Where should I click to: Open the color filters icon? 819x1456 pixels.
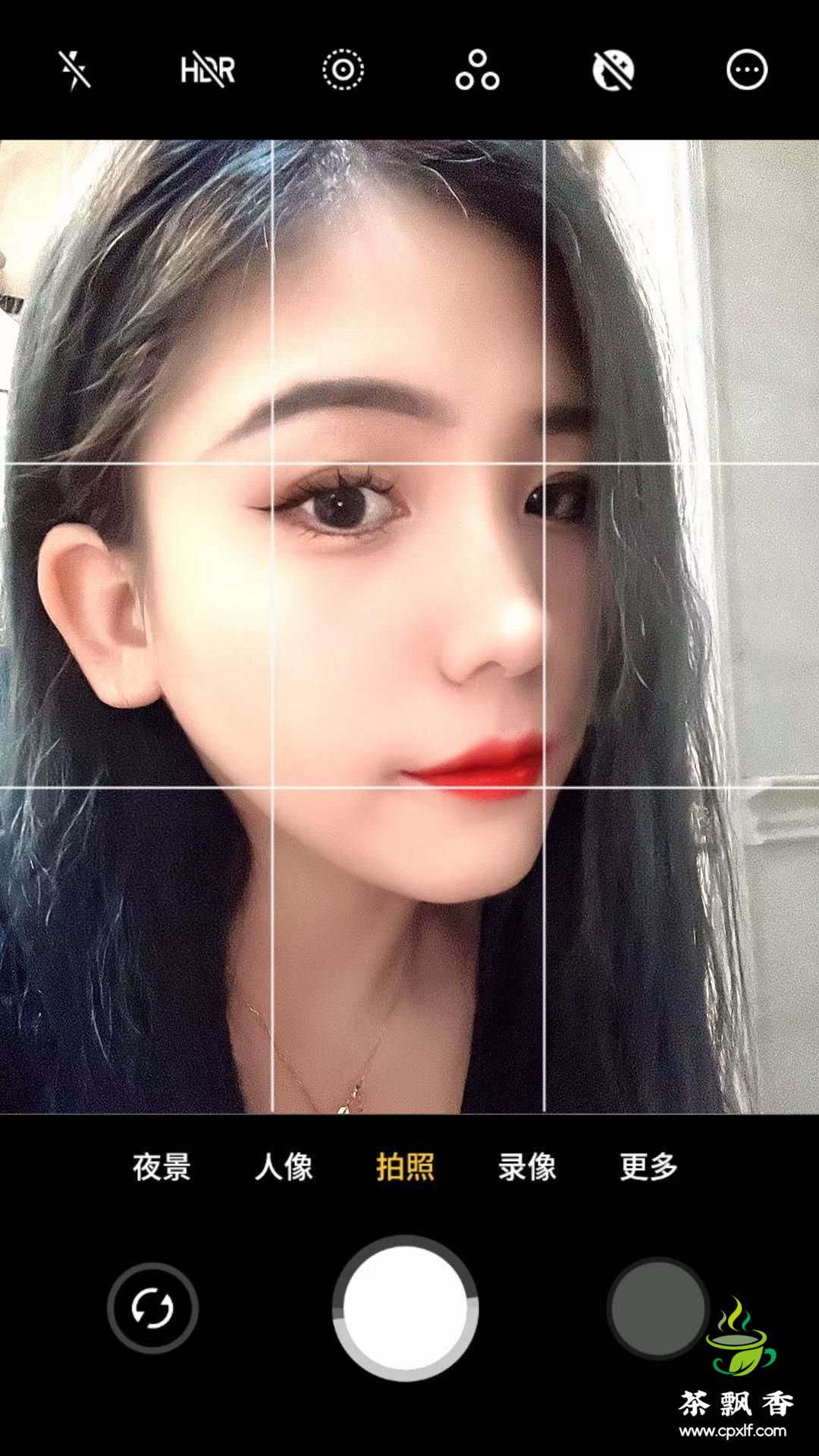click(x=478, y=71)
